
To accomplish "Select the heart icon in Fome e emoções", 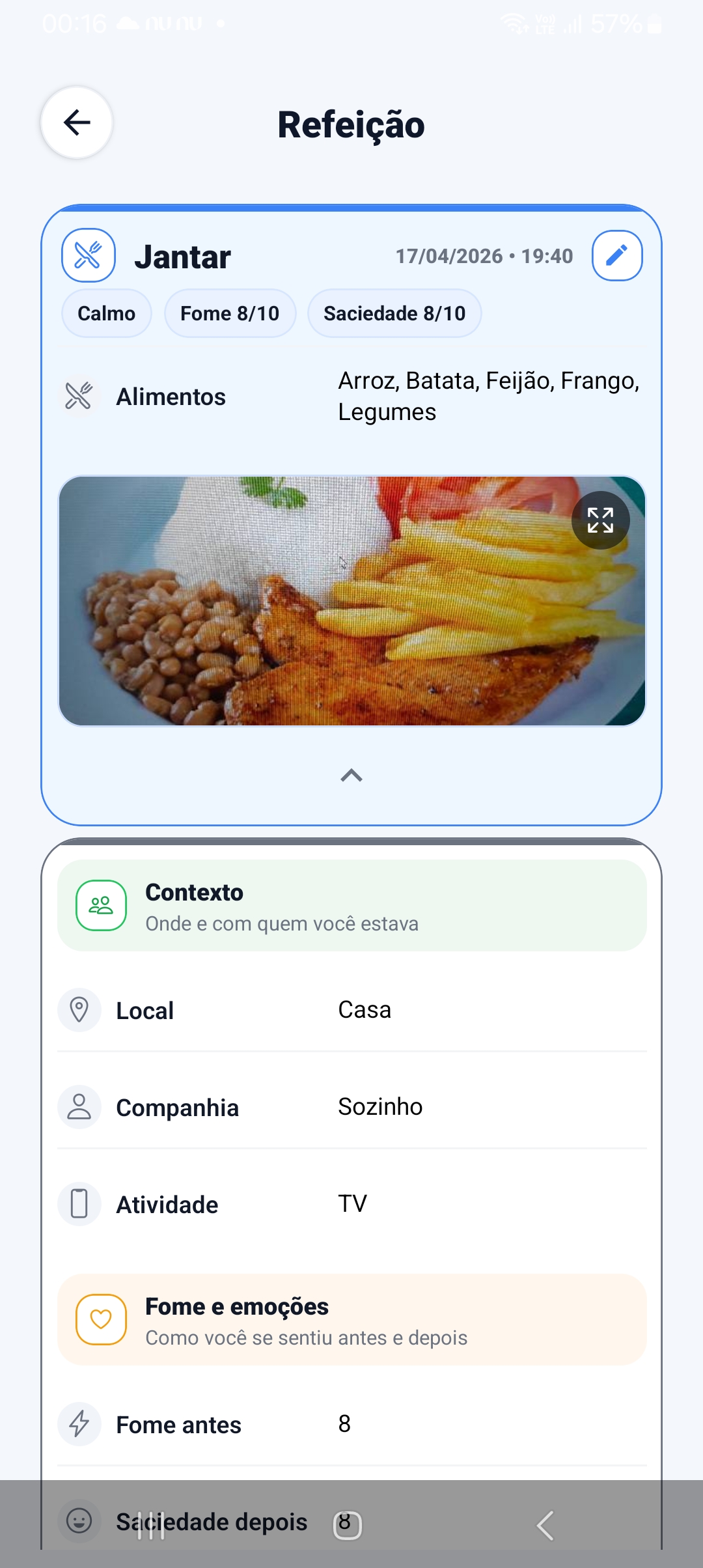I will point(101,1320).
